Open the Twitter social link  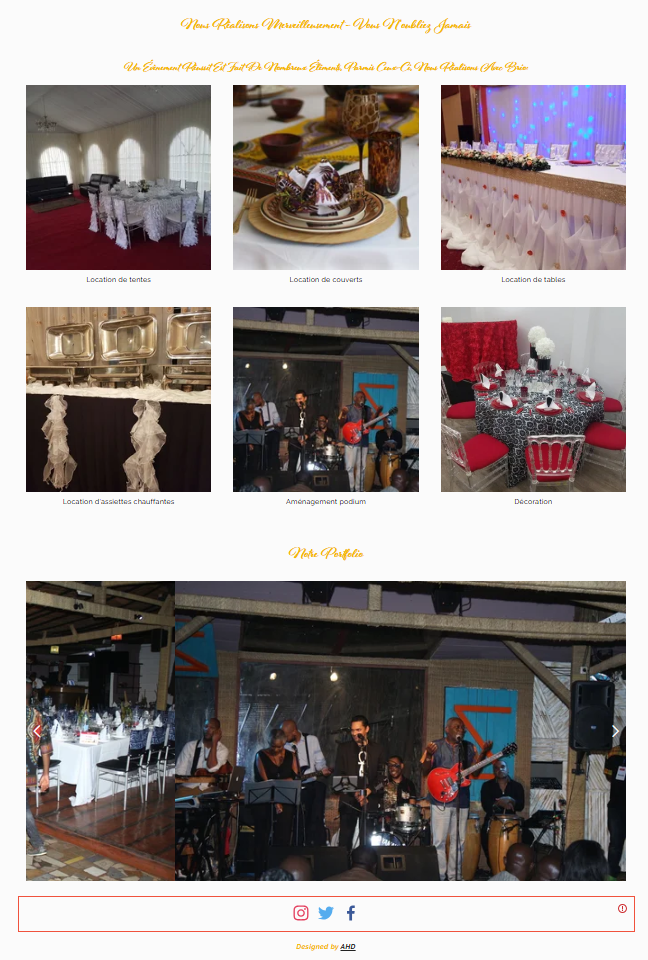tap(326, 912)
